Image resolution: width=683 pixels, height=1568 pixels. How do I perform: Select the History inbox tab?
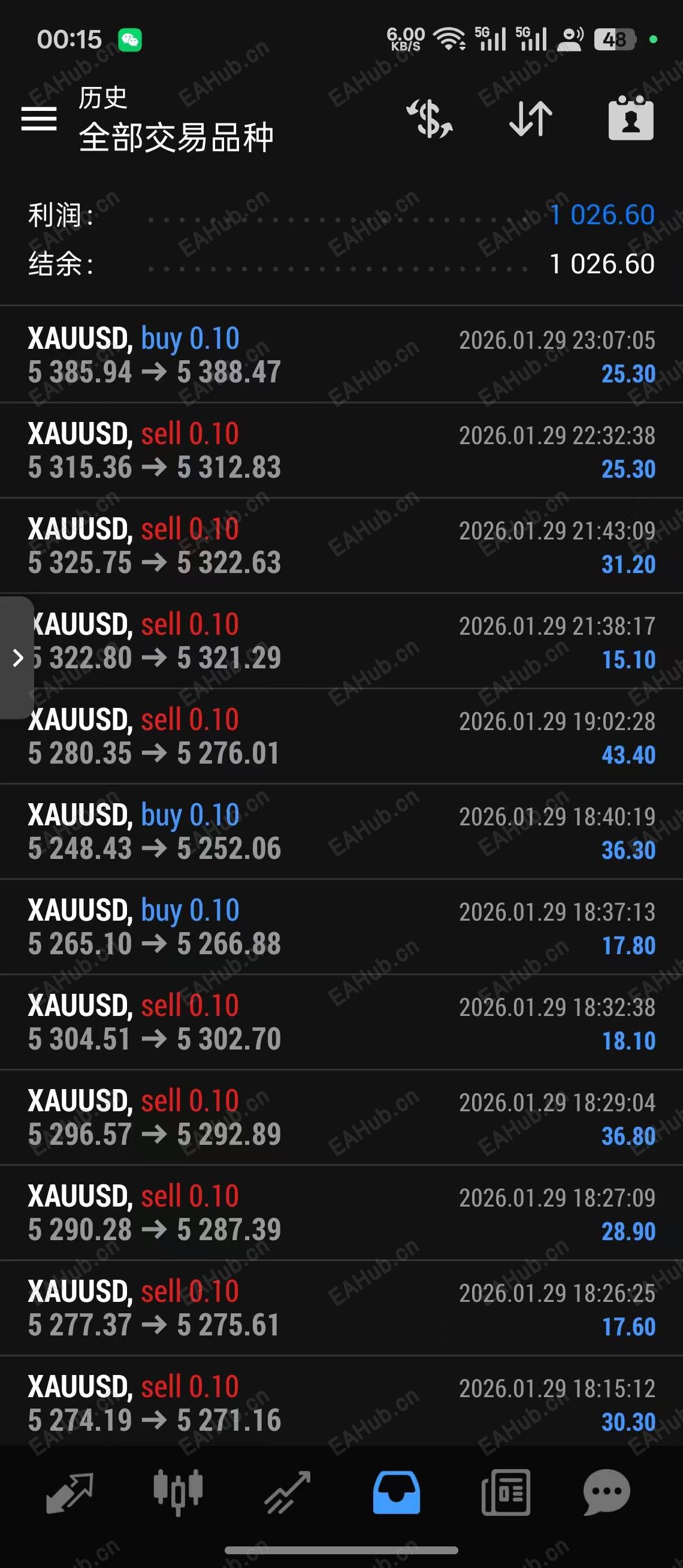(397, 1492)
